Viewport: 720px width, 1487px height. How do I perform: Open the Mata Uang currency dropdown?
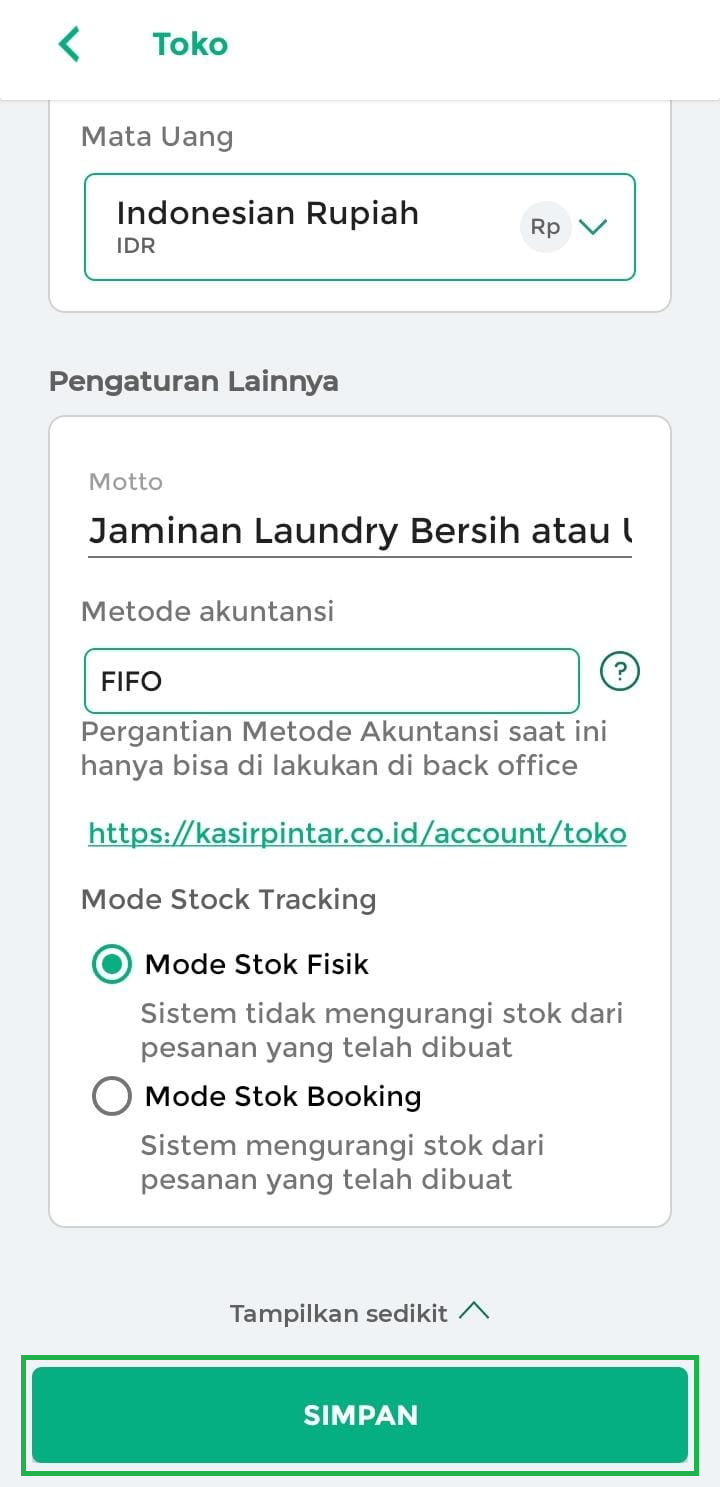[360, 227]
